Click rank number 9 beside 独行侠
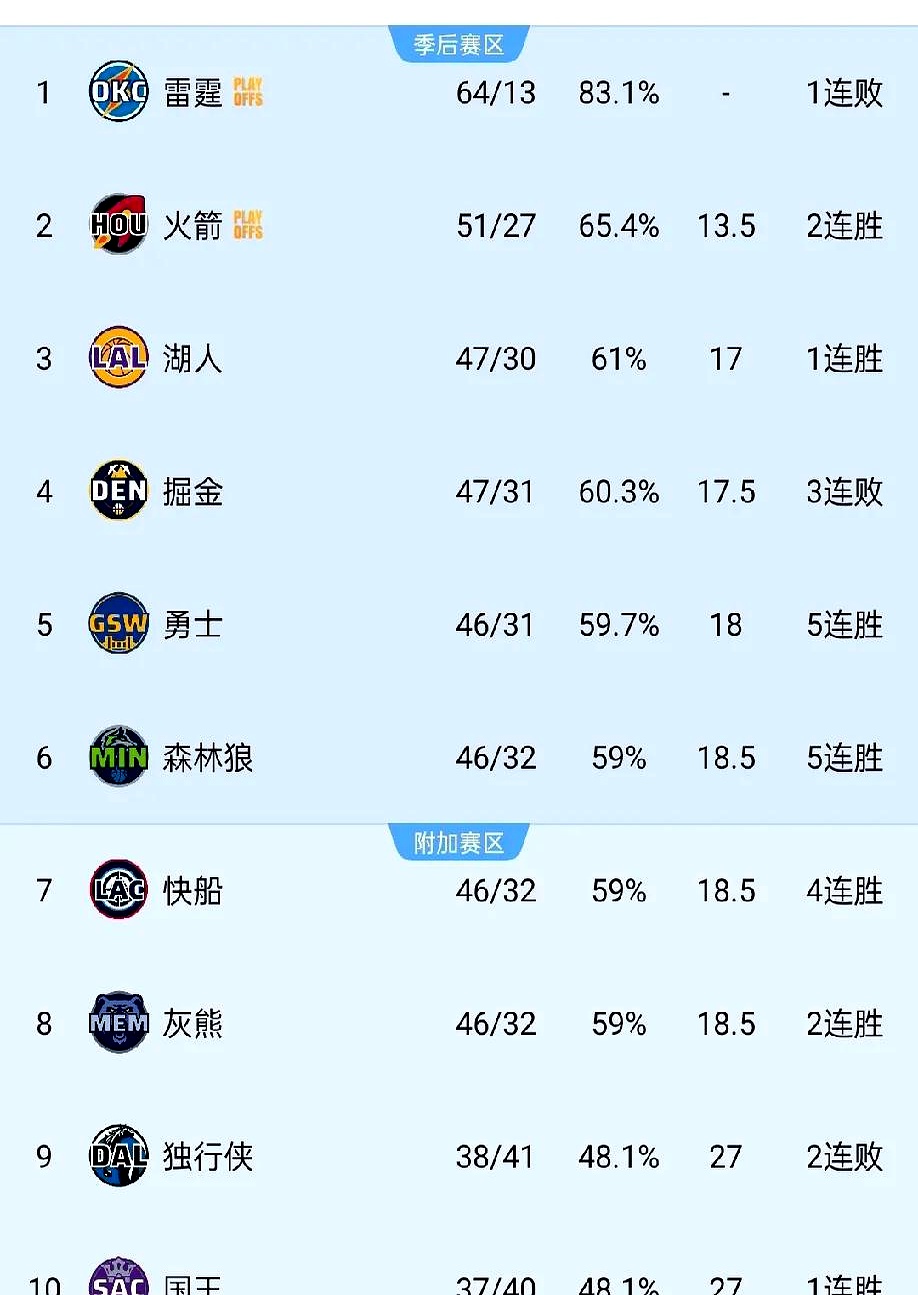Image resolution: width=918 pixels, height=1295 pixels. tap(44, 1156)
